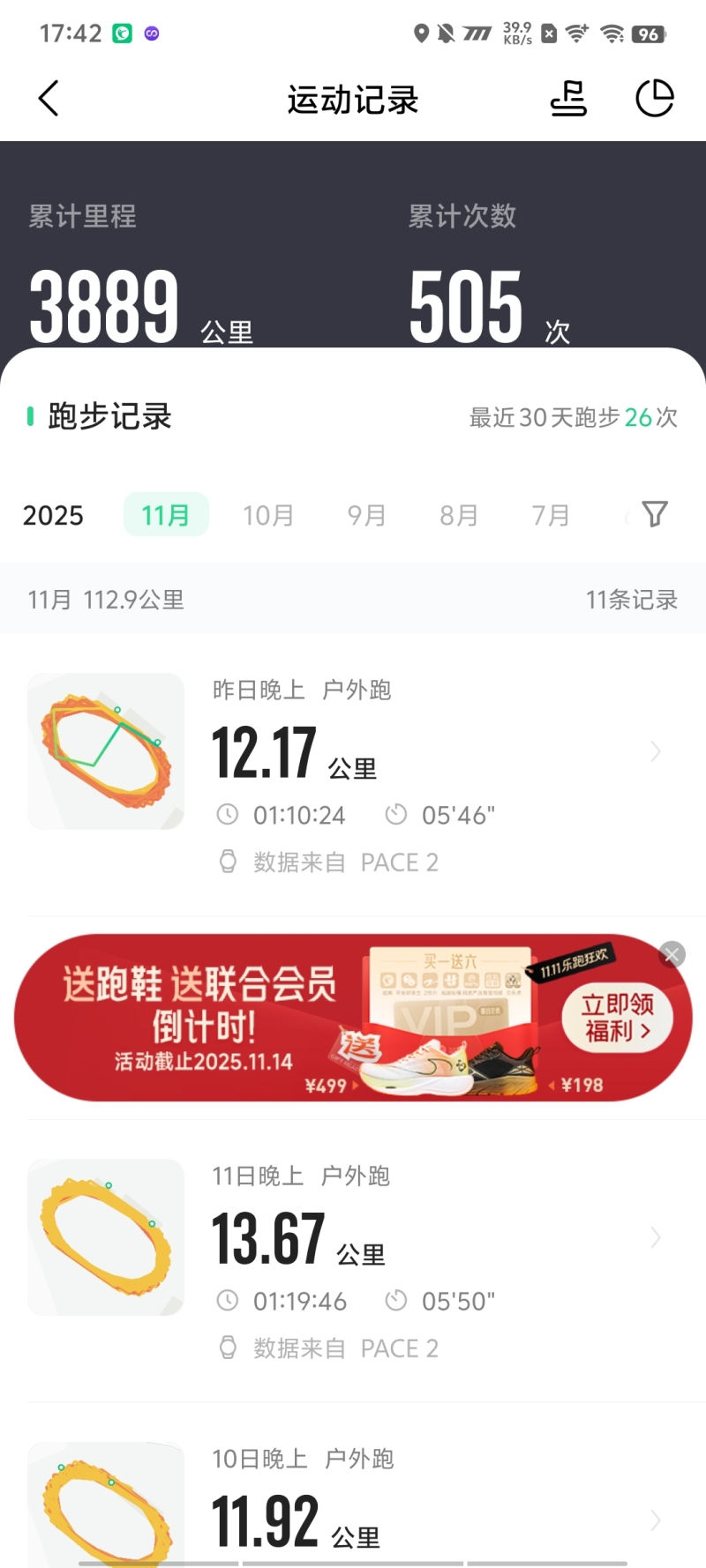
Task: Switch to the 9月 tab
Action: [366, 515]
